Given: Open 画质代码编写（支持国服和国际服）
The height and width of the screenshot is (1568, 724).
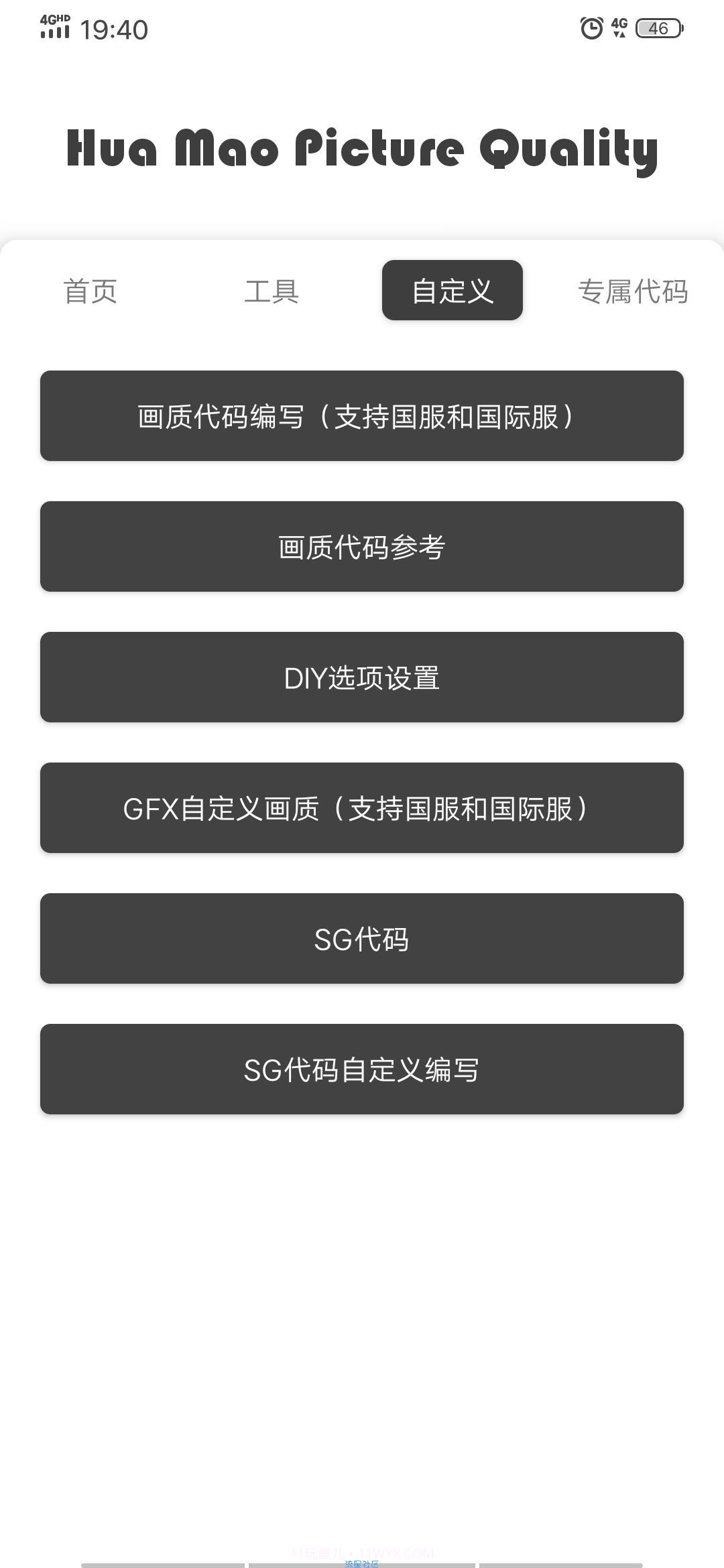Looking at the screenshot, I should (x=362, y=415).
